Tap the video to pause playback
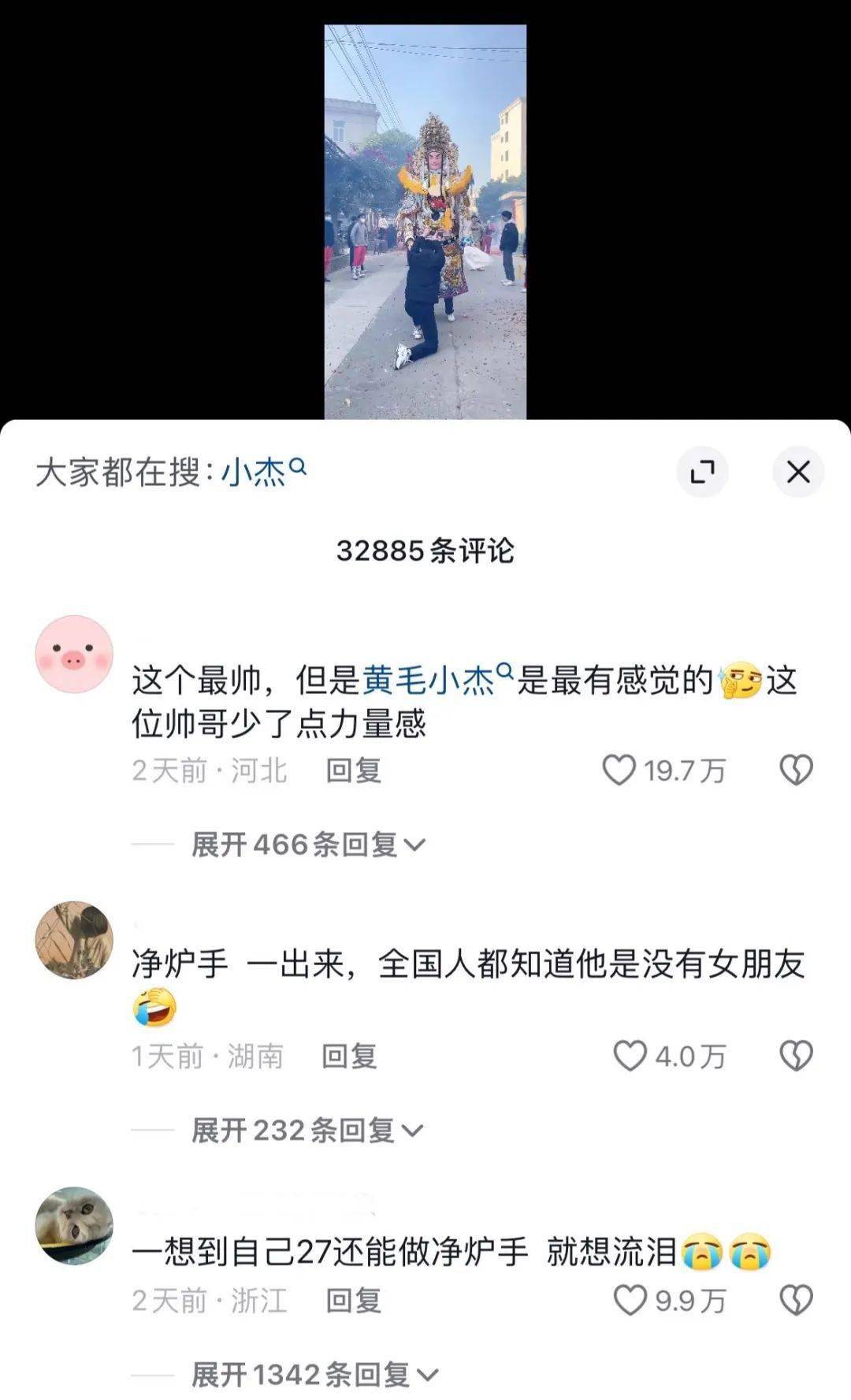The height and width of the screenshot is (1400, 851). pyautogui.click(x=425, y=221)
